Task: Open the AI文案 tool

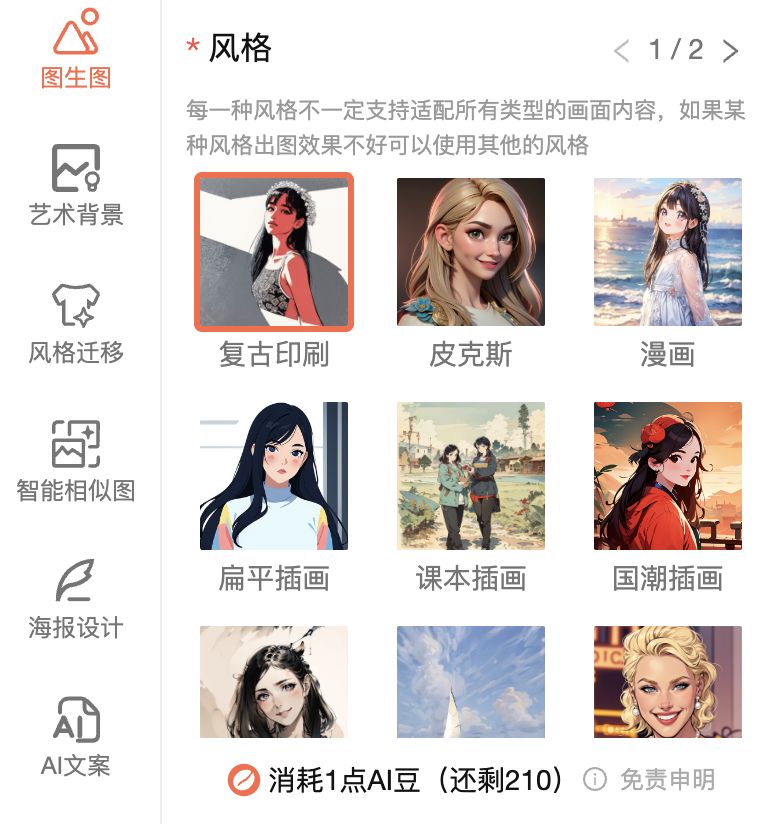Action: tap(76, 737)
